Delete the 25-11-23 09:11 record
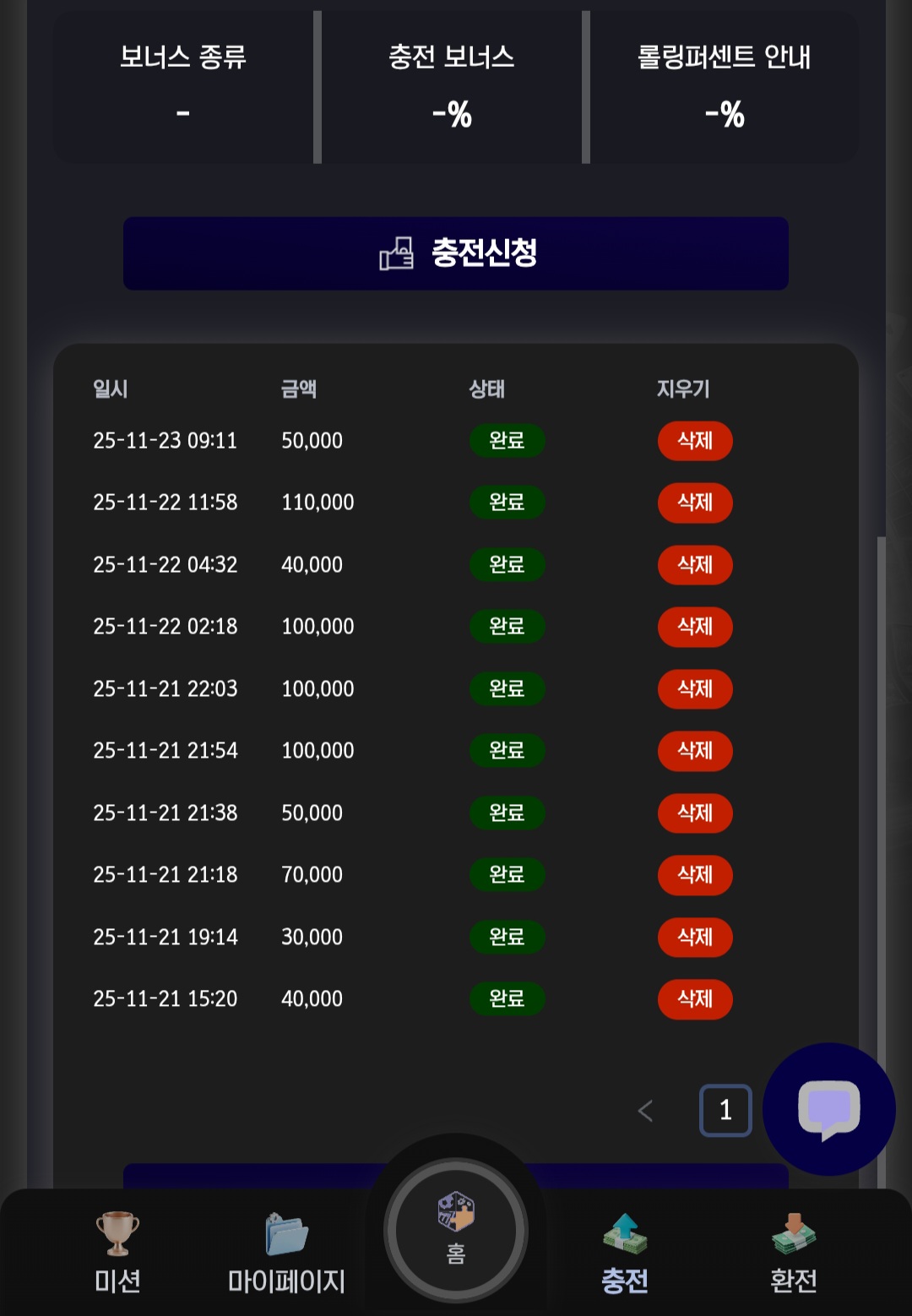Viewport: 912px width, 1316px height. (x=694, y=441)
